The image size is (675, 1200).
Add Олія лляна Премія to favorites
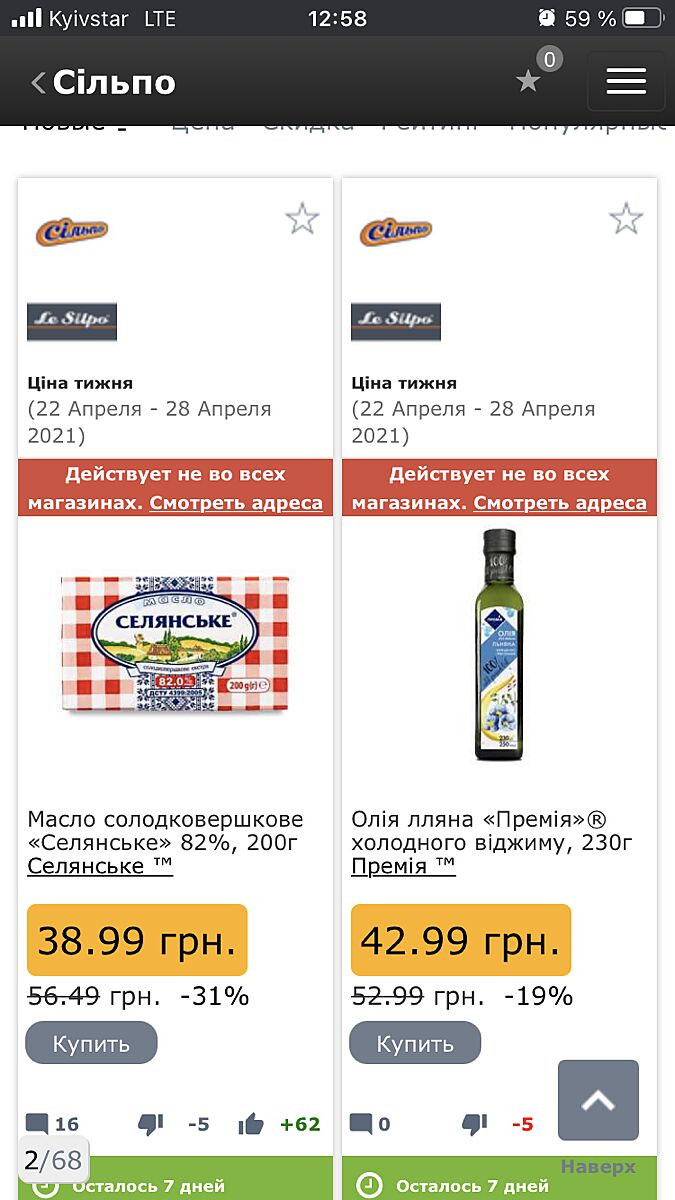pyautogui.click(x=626, y=218)
